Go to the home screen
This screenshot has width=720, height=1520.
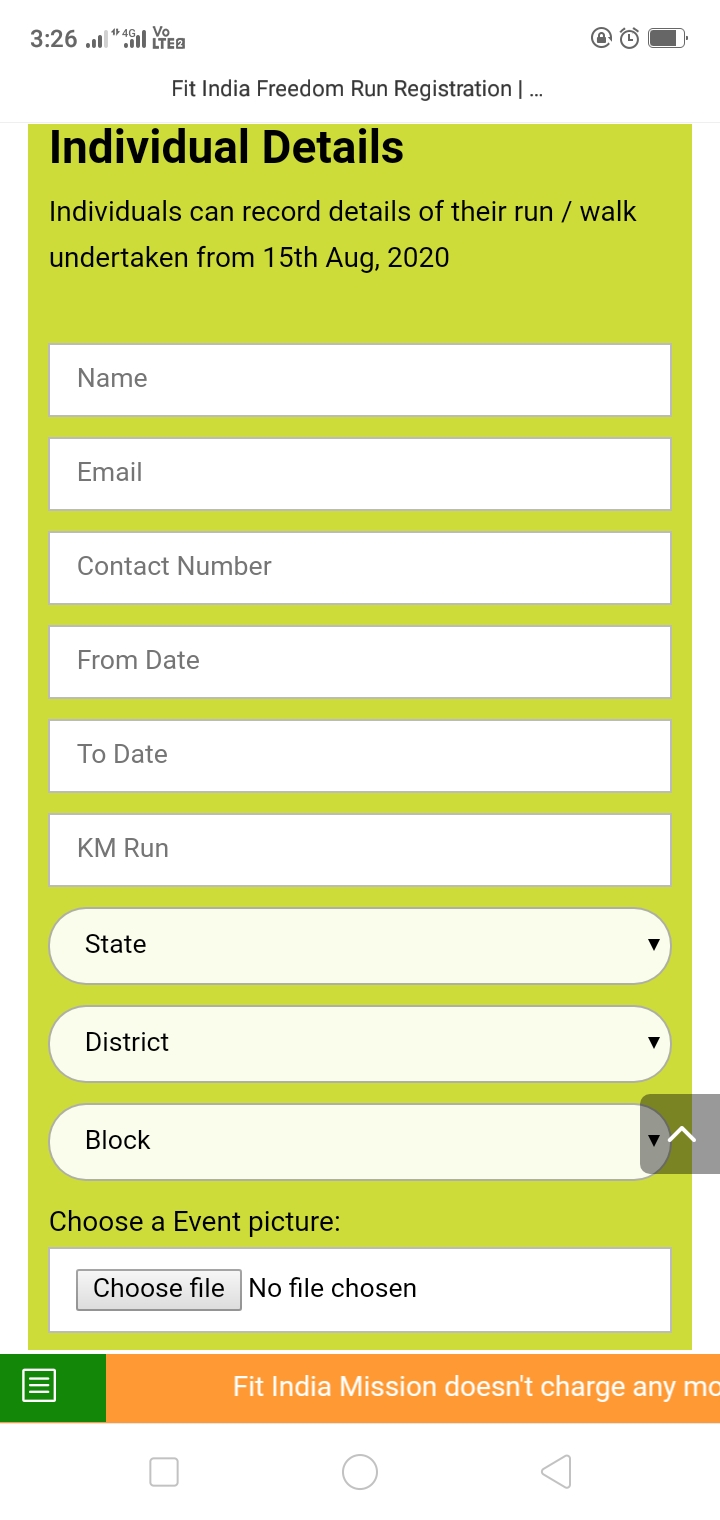360,1472
